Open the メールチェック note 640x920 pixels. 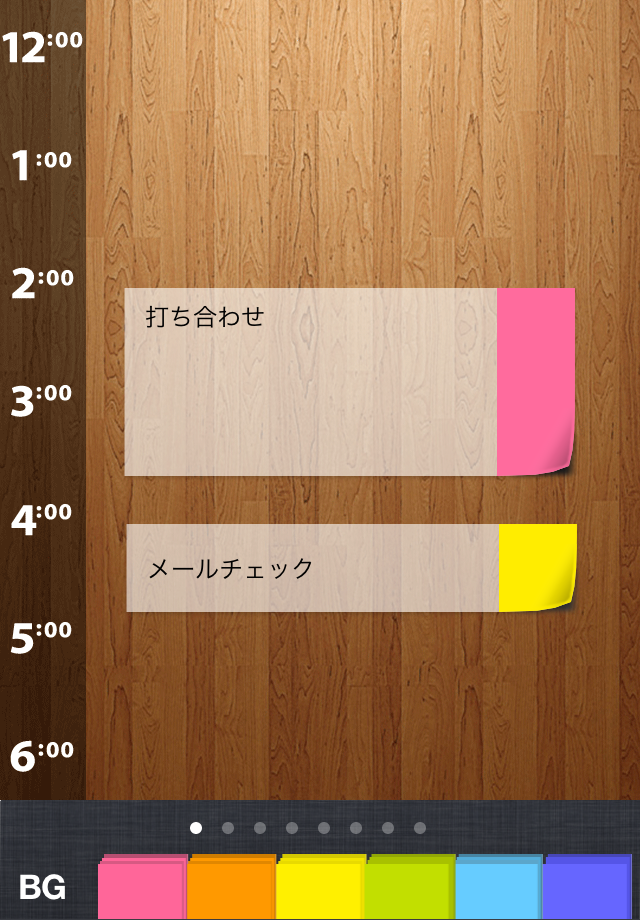[x=312, y=568]
